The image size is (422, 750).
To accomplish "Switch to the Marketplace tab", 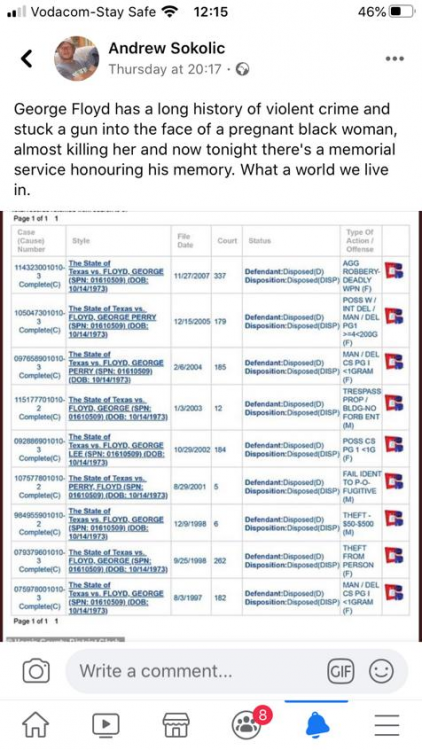I will [176, 725].
